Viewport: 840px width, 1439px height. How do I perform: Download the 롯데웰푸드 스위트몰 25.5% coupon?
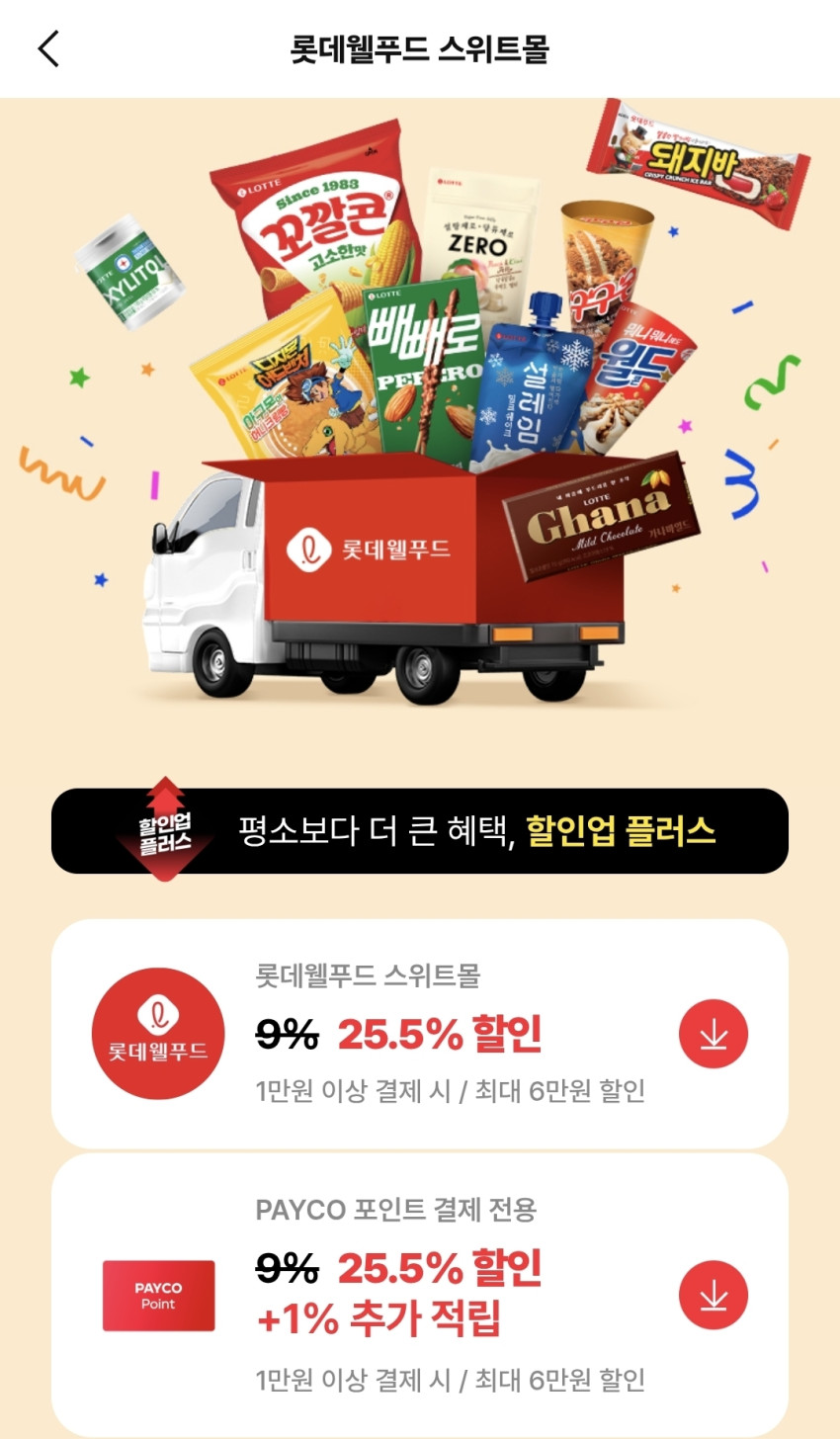click(x=713, y=1034)
